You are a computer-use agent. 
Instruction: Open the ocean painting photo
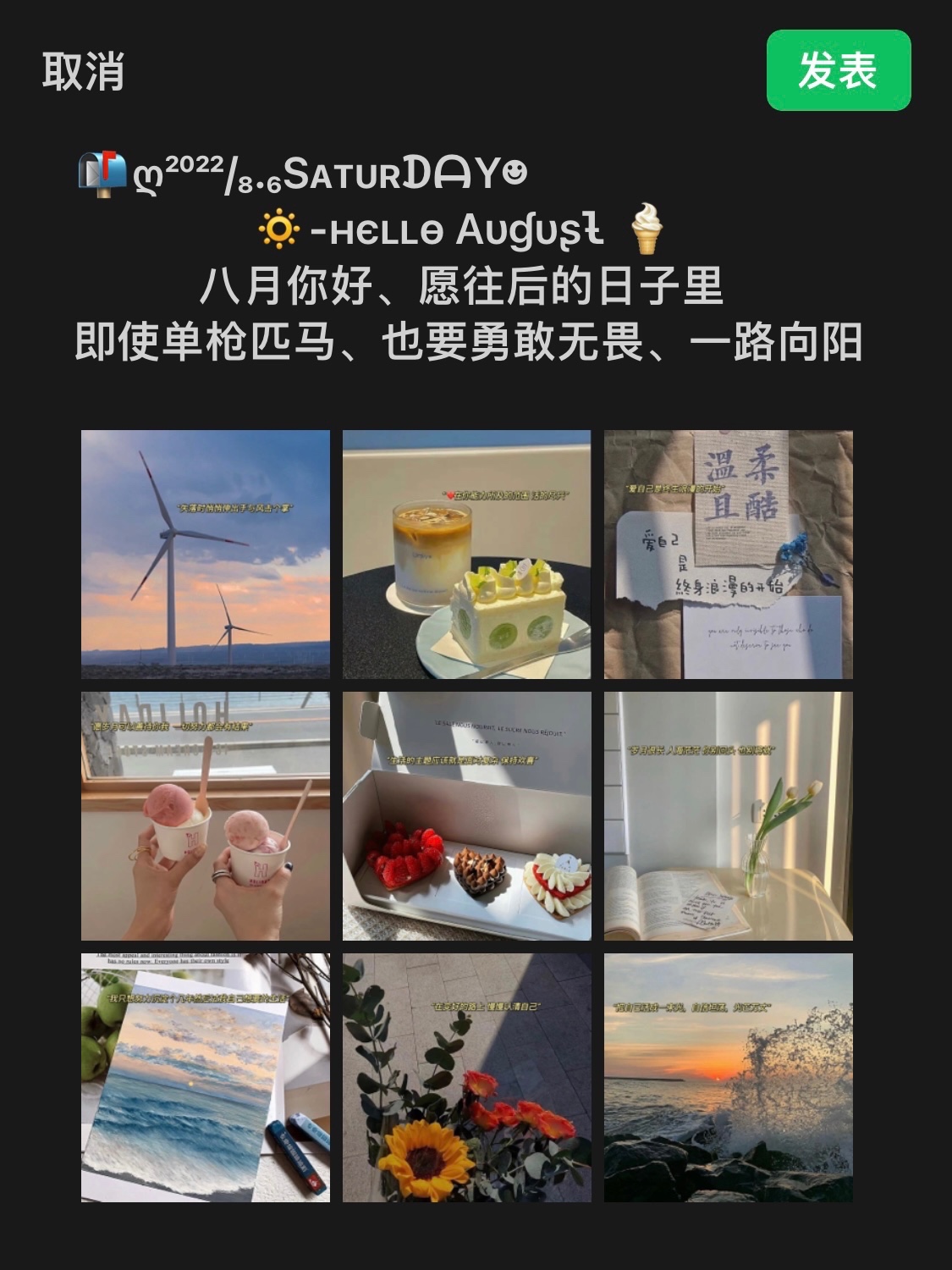pos(206,1078)
